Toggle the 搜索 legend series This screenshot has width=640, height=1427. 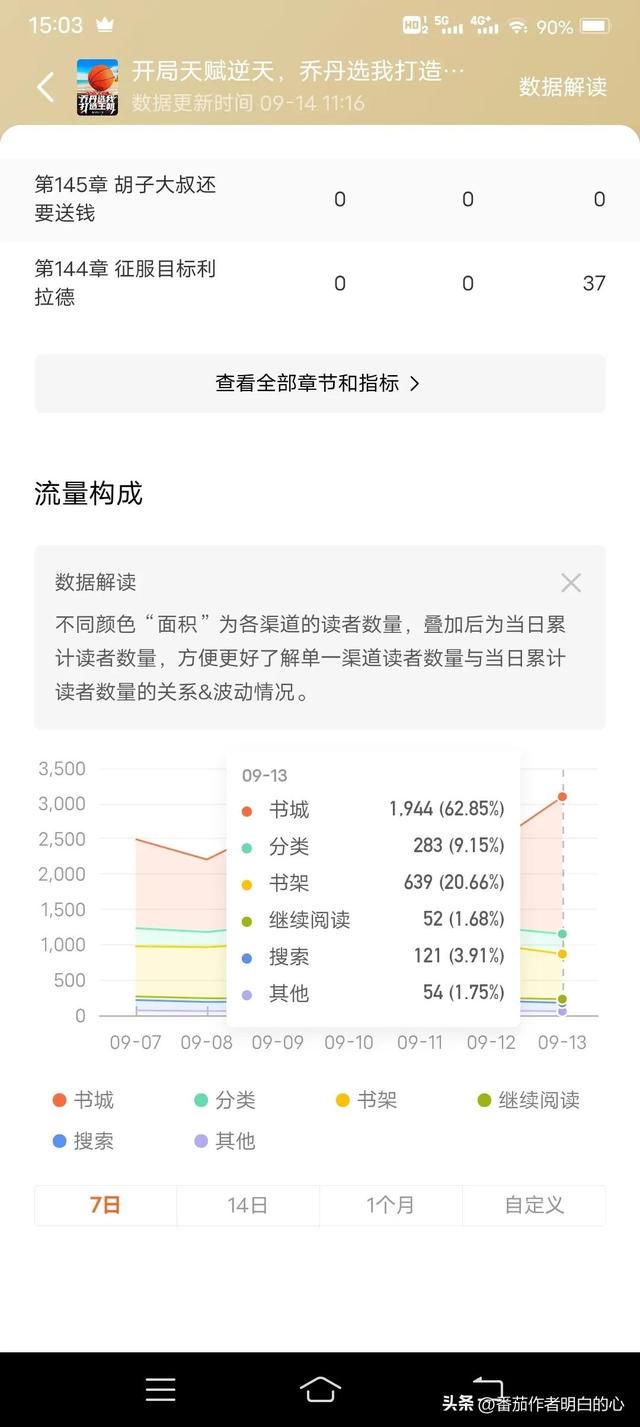tap(83, 1141)
